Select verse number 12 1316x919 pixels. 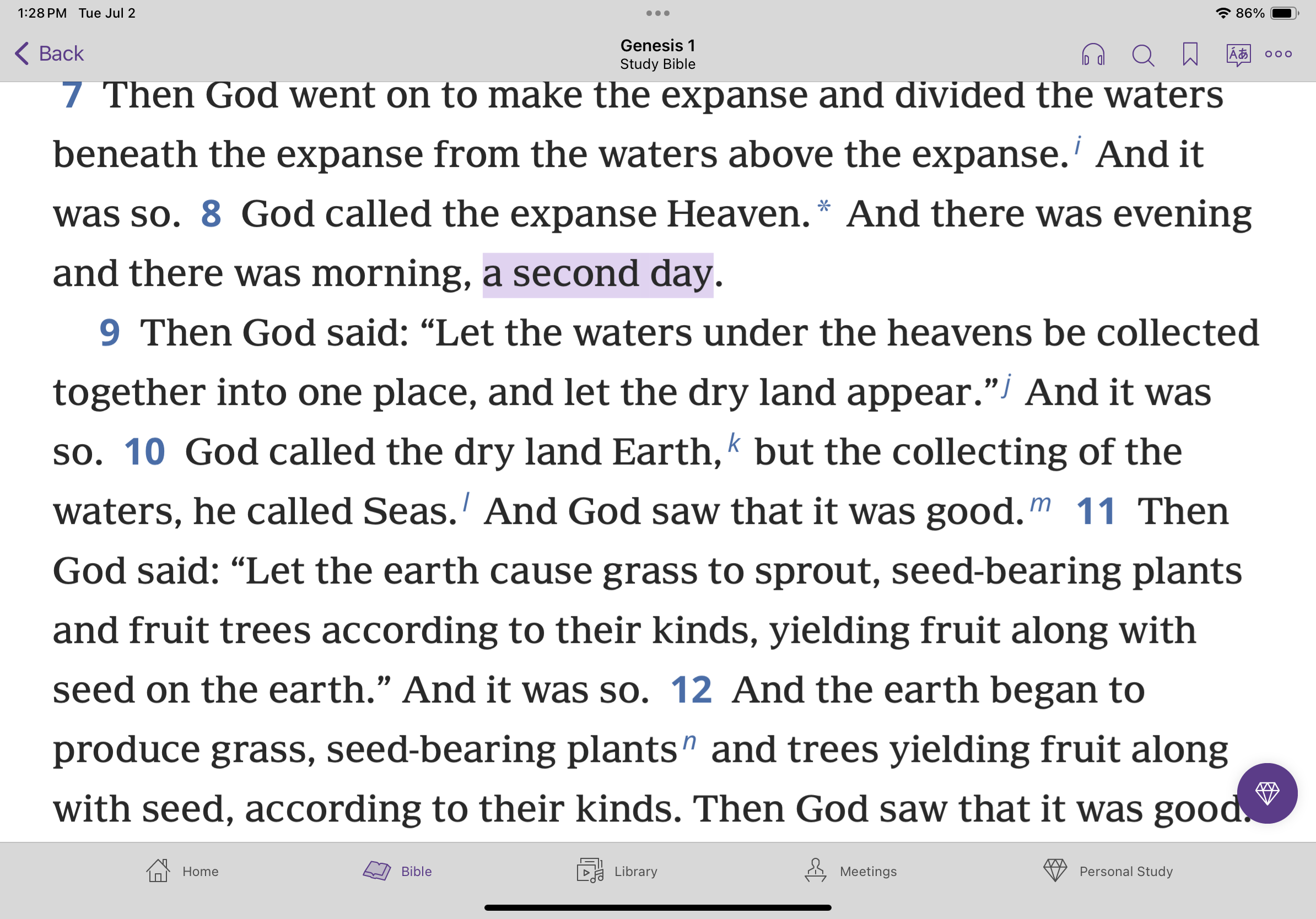coord(691,690)
